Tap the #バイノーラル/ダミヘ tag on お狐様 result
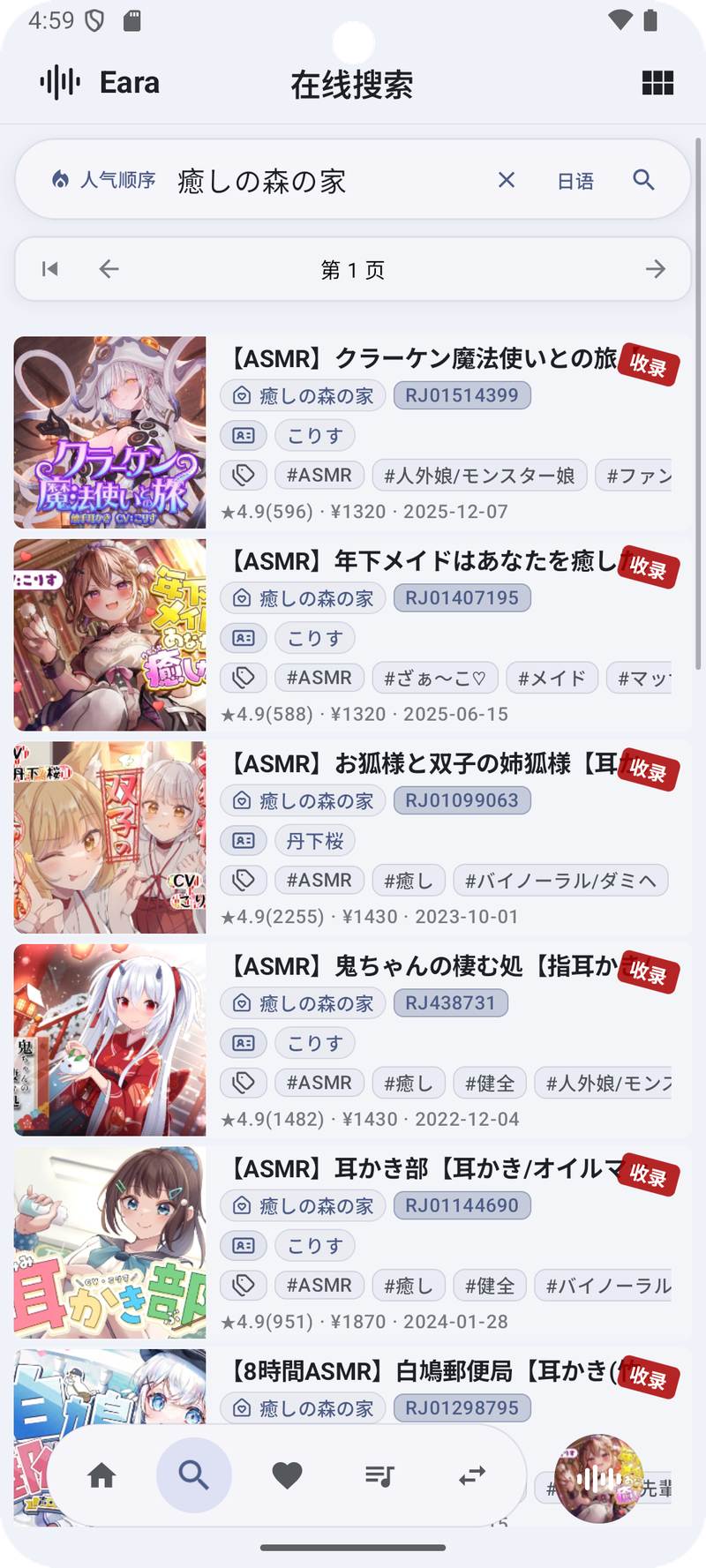 (x=560, y=881)
